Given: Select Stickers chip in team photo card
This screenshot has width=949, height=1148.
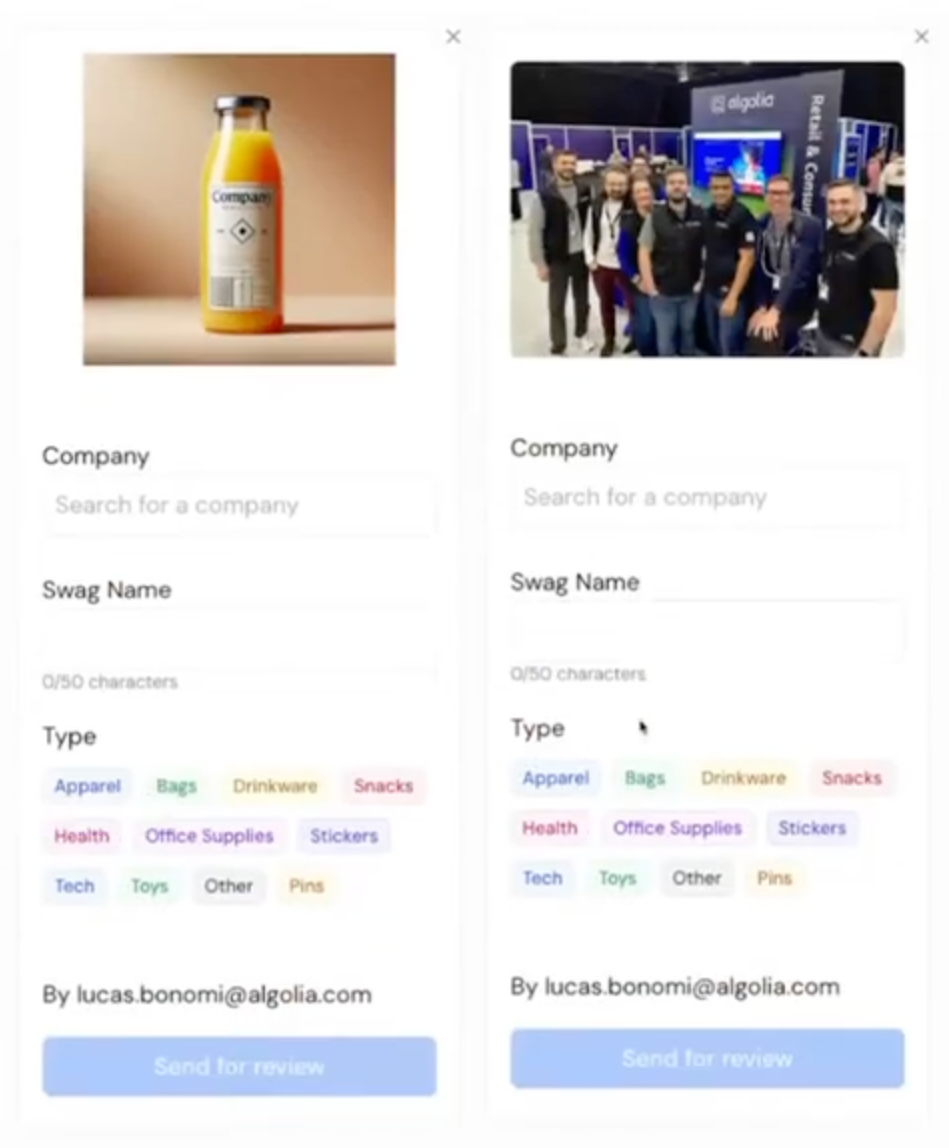Looking at the screenshot, I should coord(811,828).
